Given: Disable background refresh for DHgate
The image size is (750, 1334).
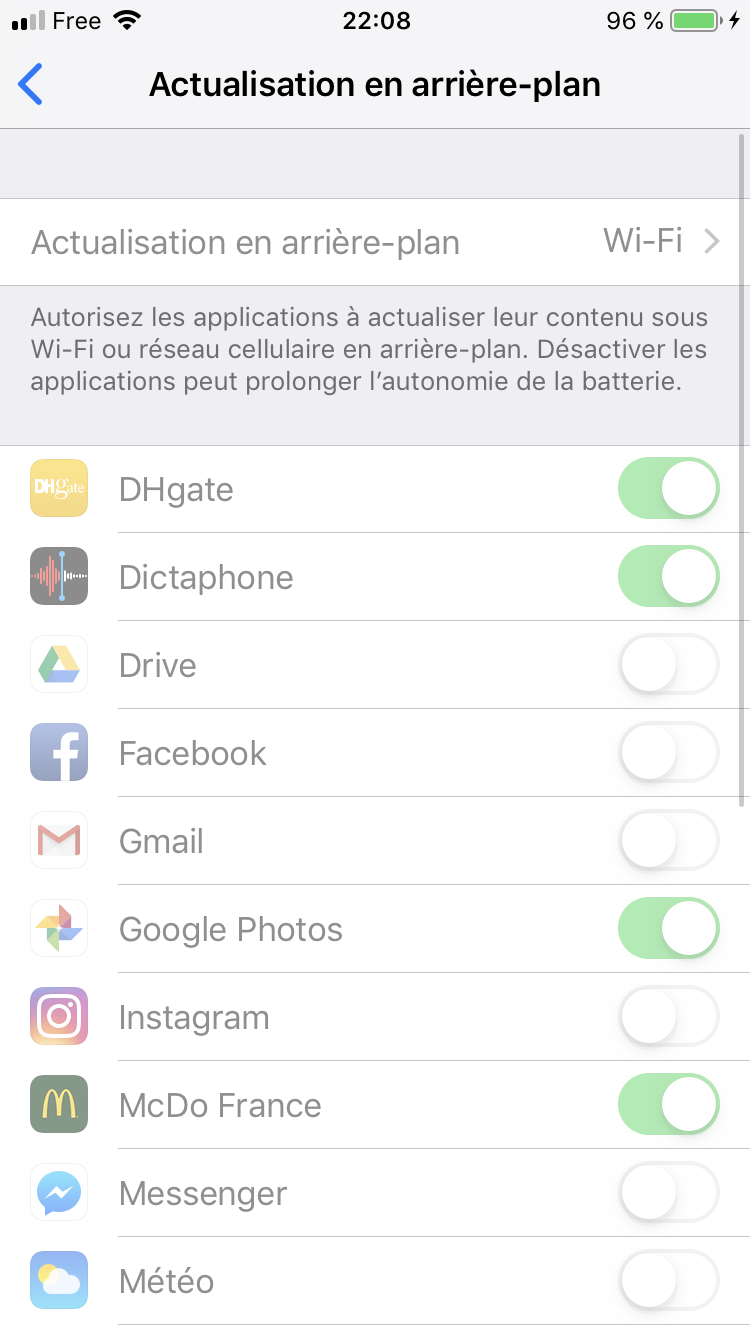Looking at the screenshot, I should click(x=668, y=489).
